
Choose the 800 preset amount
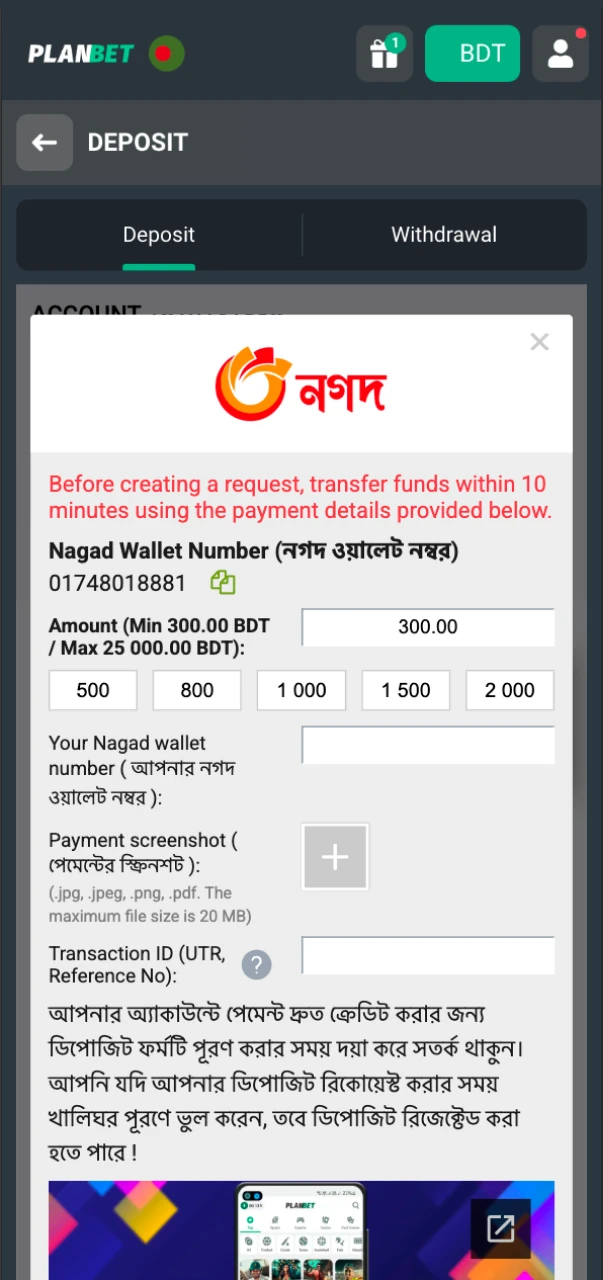pyautogui.click(x=197, y=690)
